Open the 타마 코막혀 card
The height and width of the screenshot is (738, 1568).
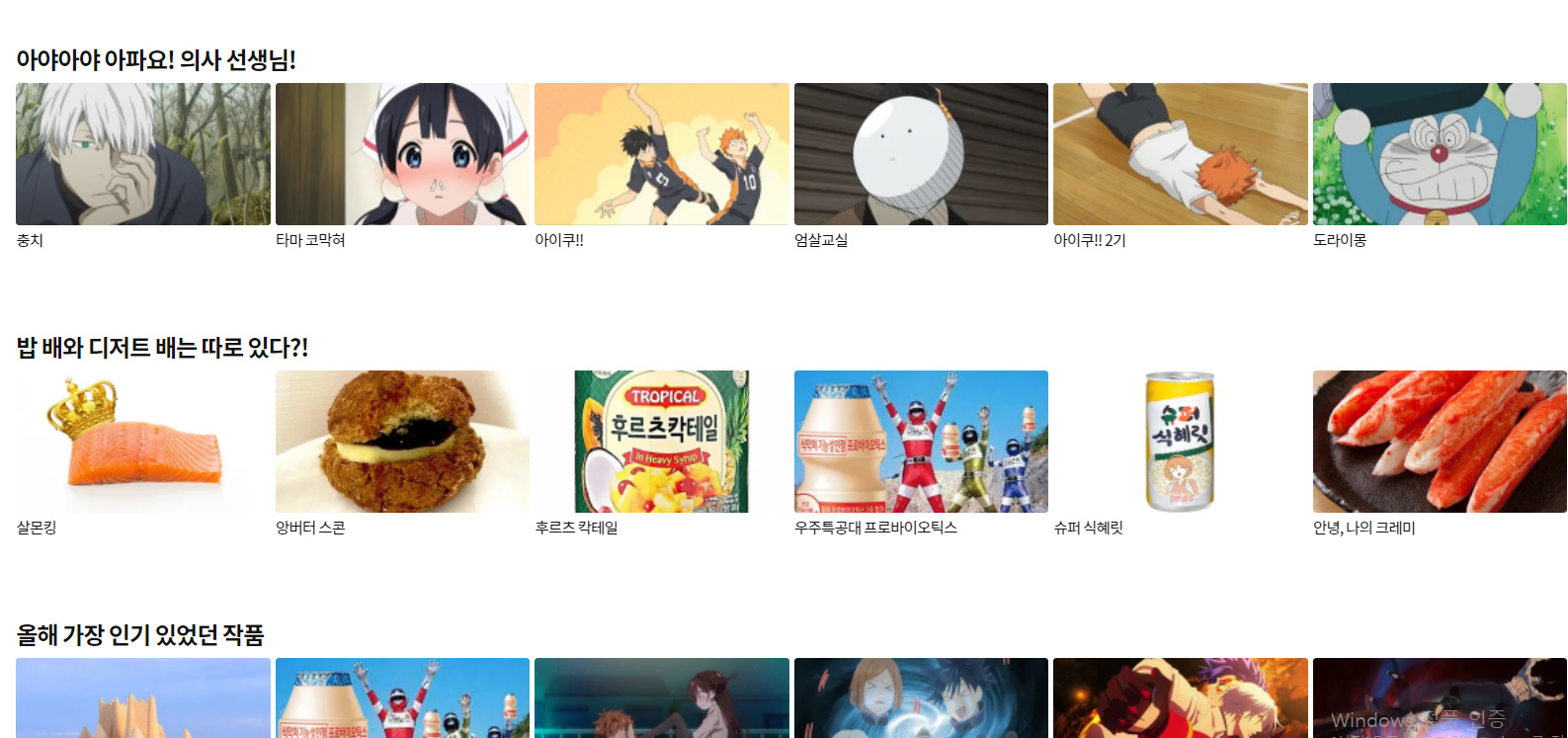point(402,154)
